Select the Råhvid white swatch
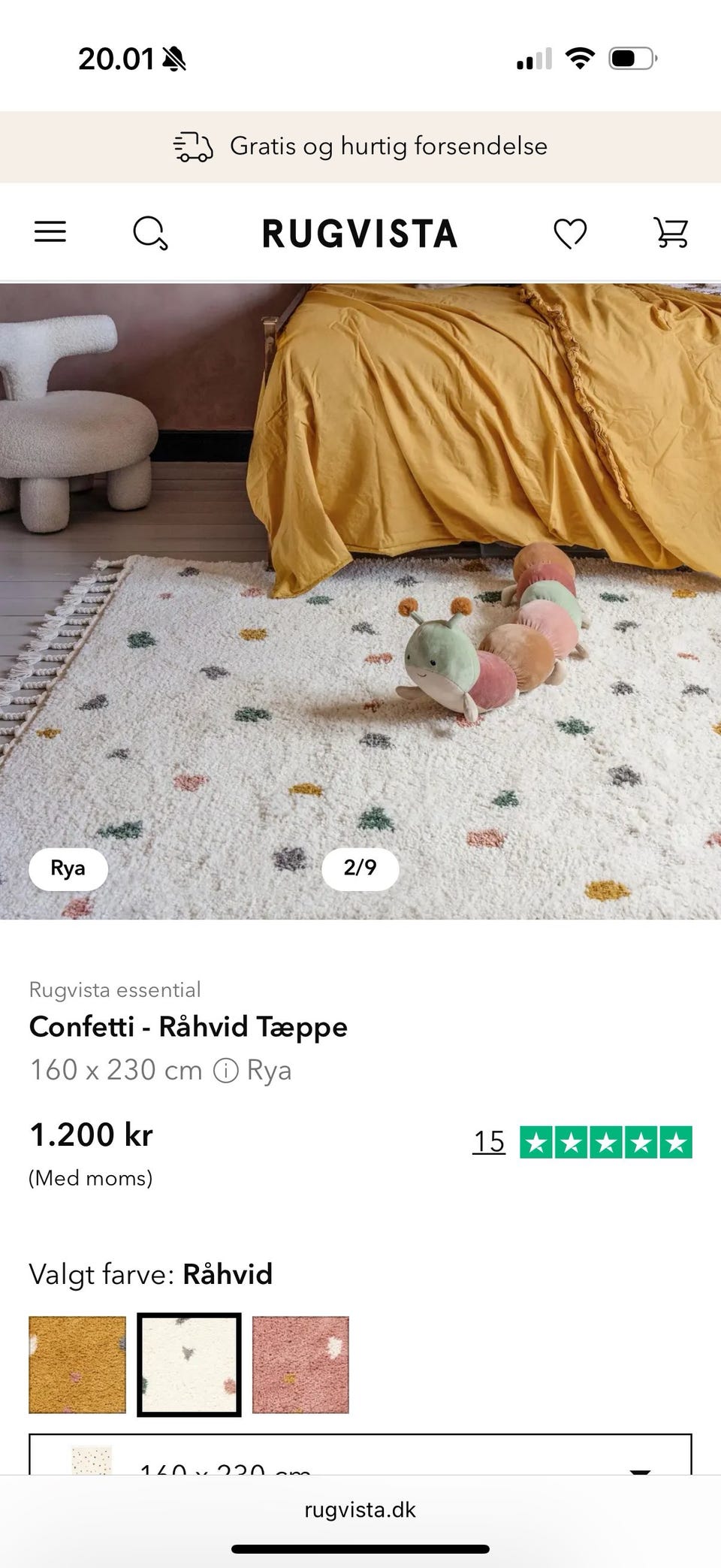The height and width of the screenshot is (1568, 721). 189,1364
